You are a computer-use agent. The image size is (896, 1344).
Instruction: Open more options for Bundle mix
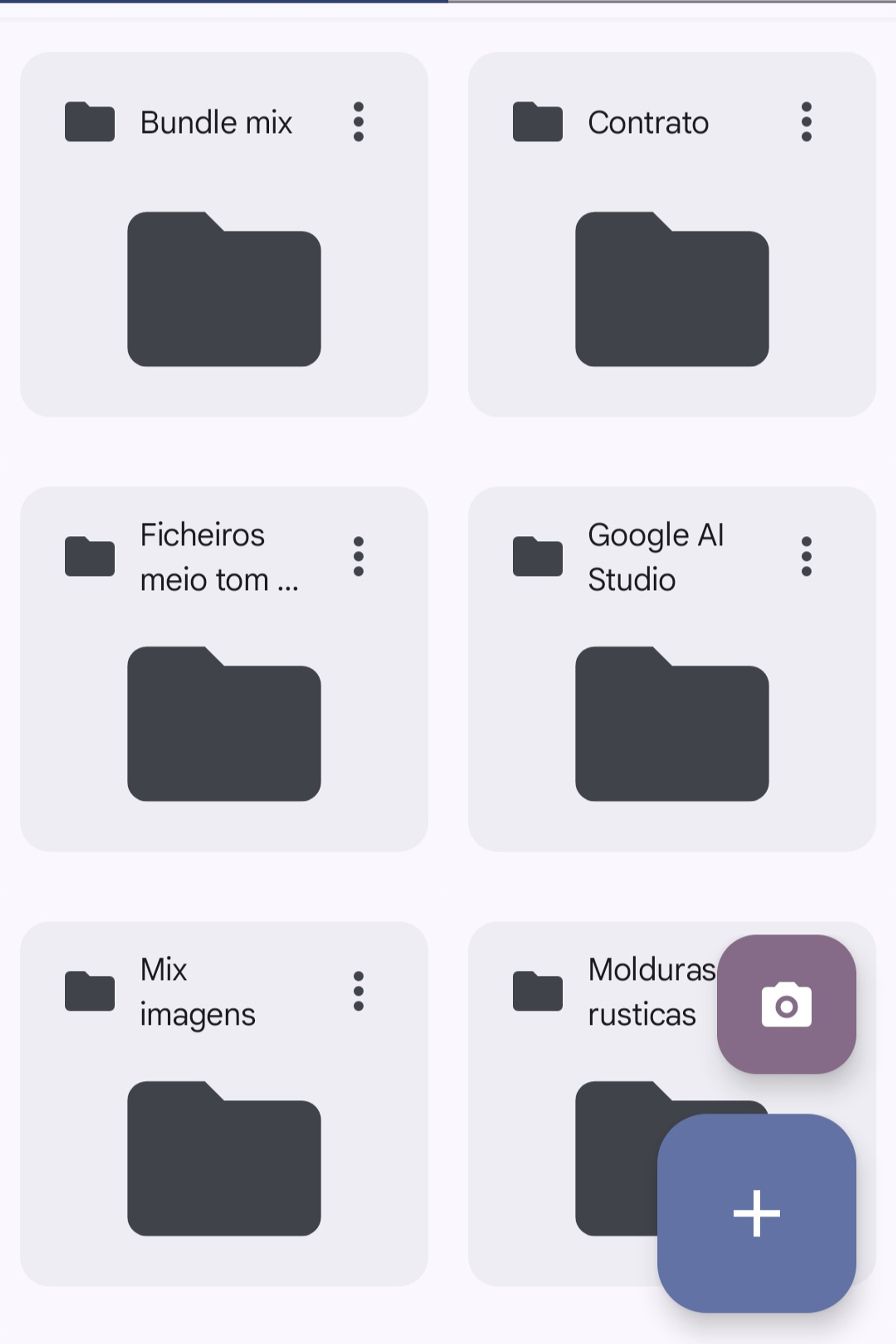tap(358, 122)
